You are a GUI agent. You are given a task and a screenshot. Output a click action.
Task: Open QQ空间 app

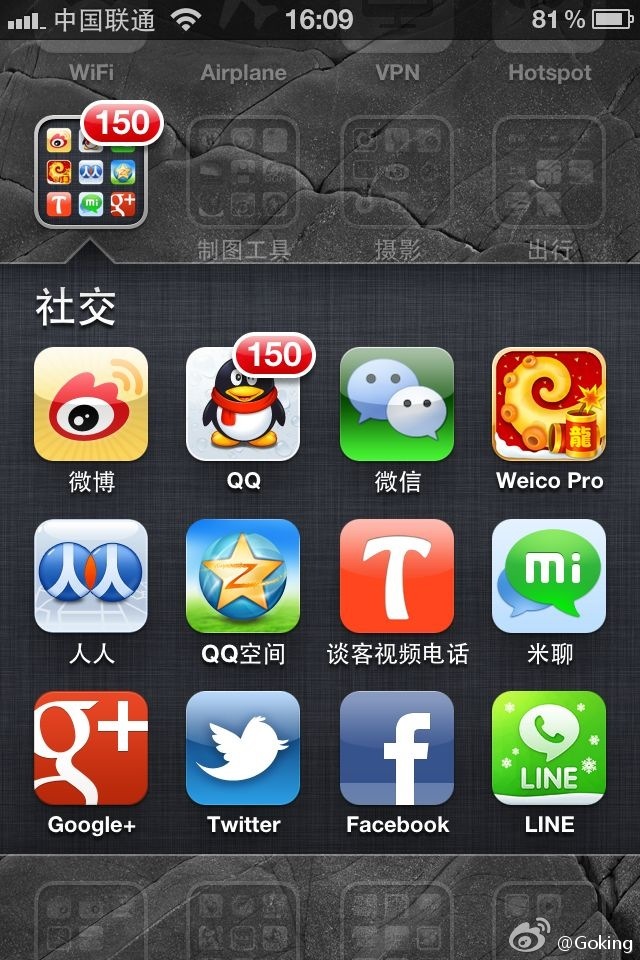(243, 576)
